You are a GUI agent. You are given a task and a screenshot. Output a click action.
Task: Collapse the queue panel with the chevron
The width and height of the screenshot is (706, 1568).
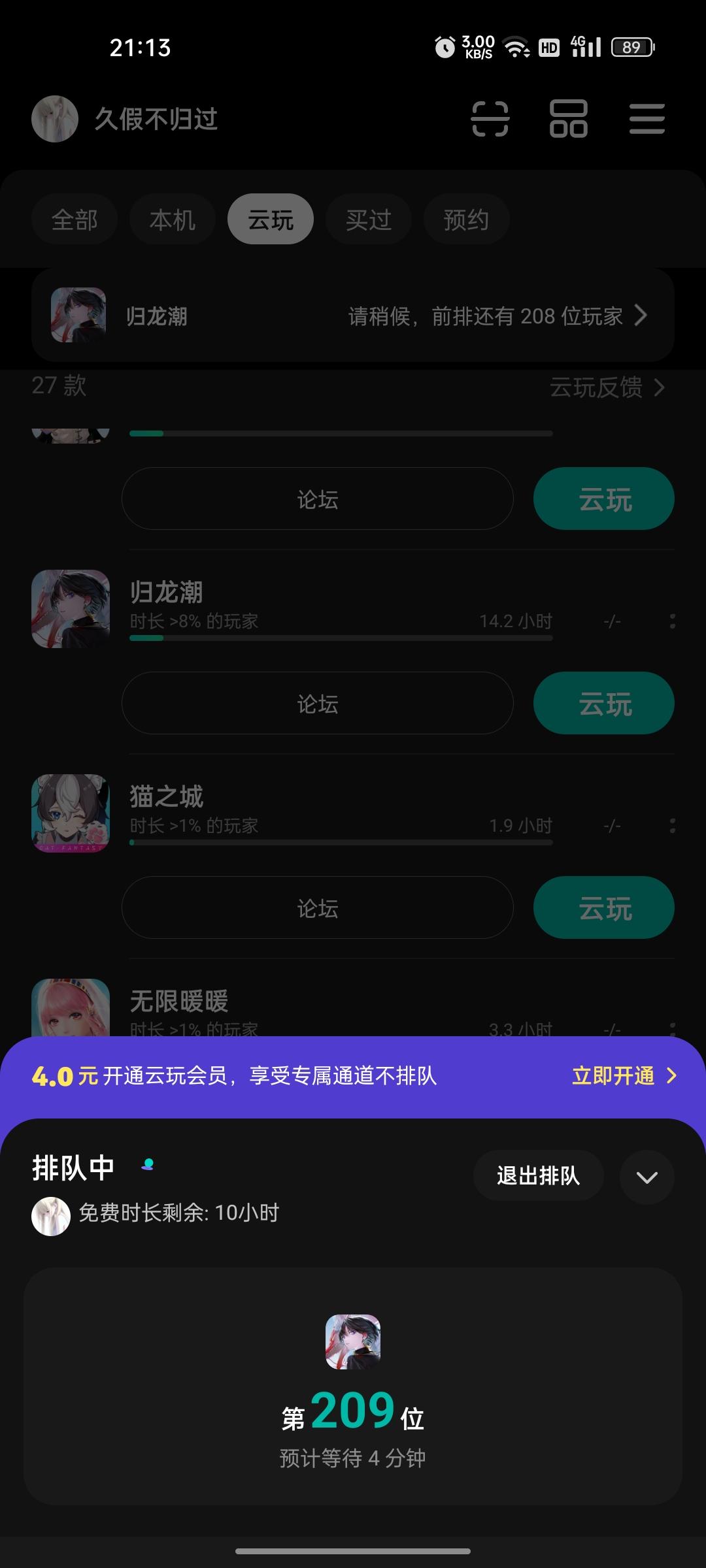click(647, 1177)
